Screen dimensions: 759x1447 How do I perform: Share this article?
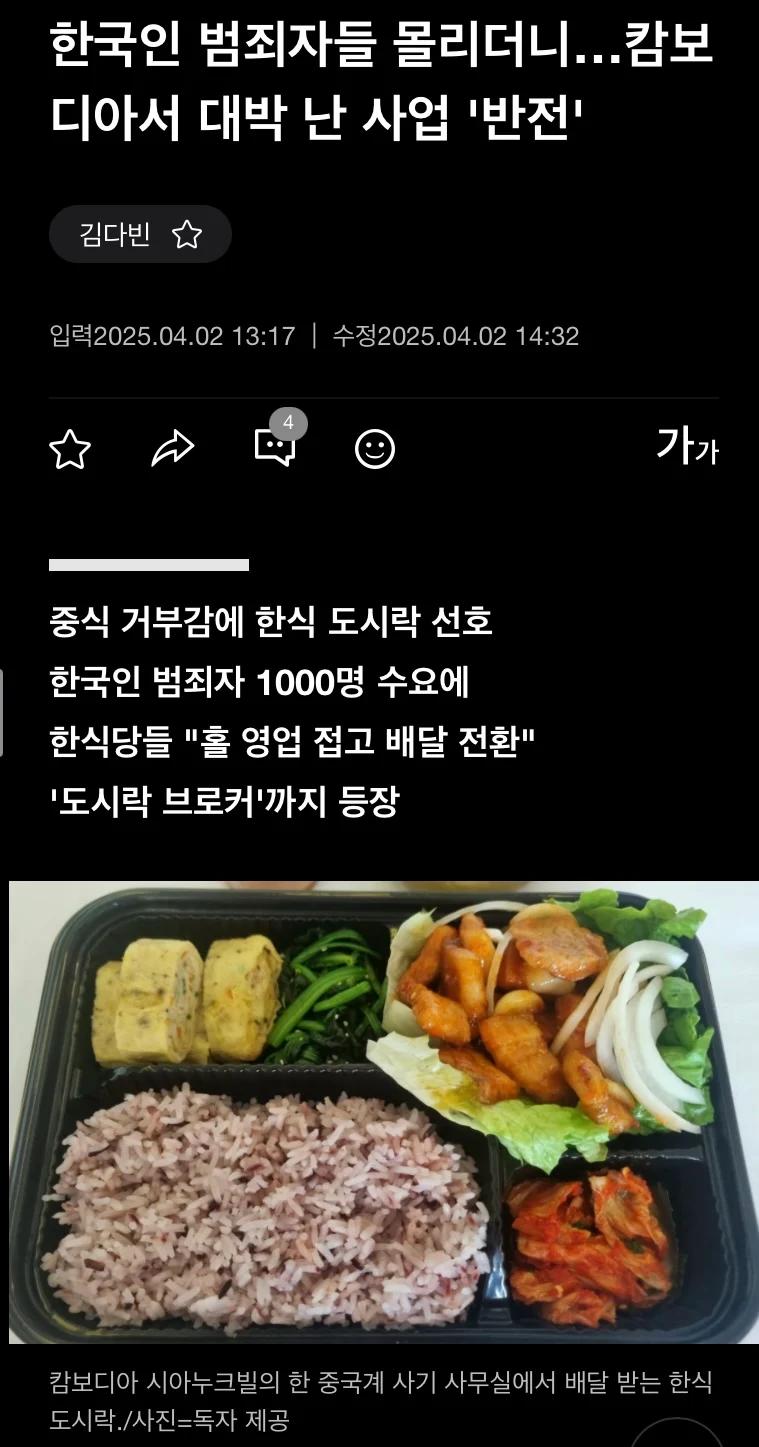click(x=172, y=449)
